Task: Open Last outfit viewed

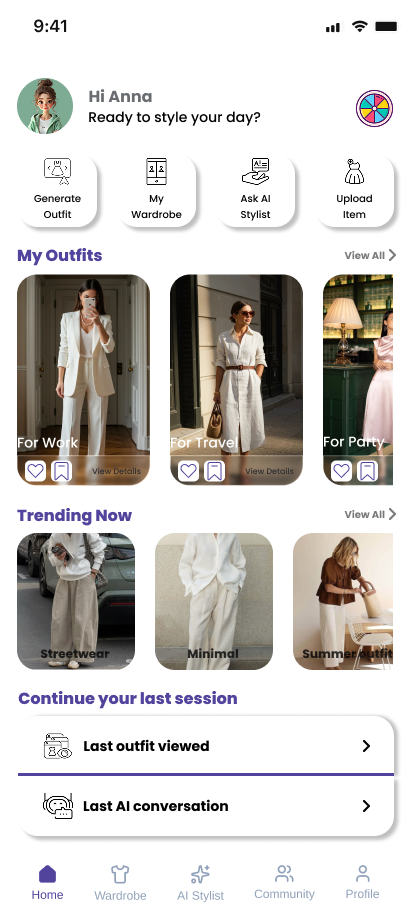Action: (206, 745)
